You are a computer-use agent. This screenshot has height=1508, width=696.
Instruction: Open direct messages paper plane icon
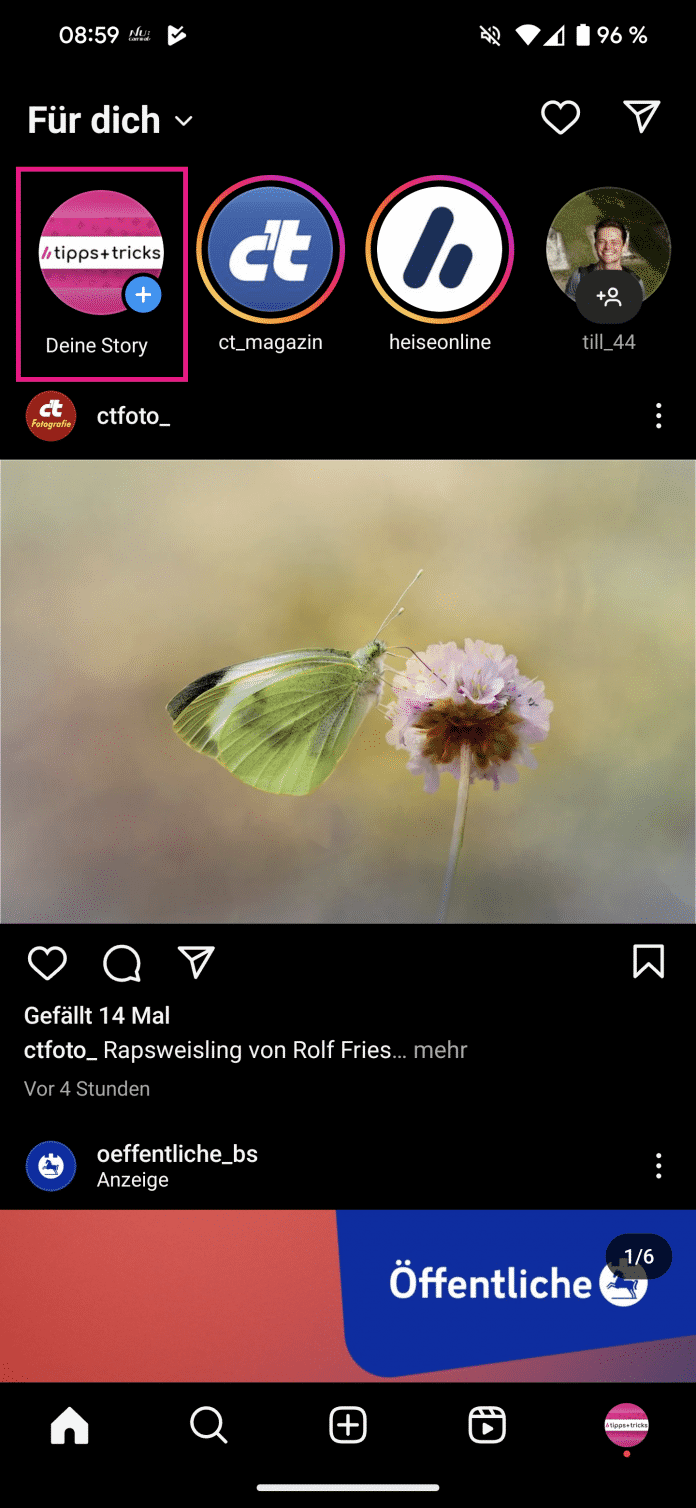(x=641, y=117)
